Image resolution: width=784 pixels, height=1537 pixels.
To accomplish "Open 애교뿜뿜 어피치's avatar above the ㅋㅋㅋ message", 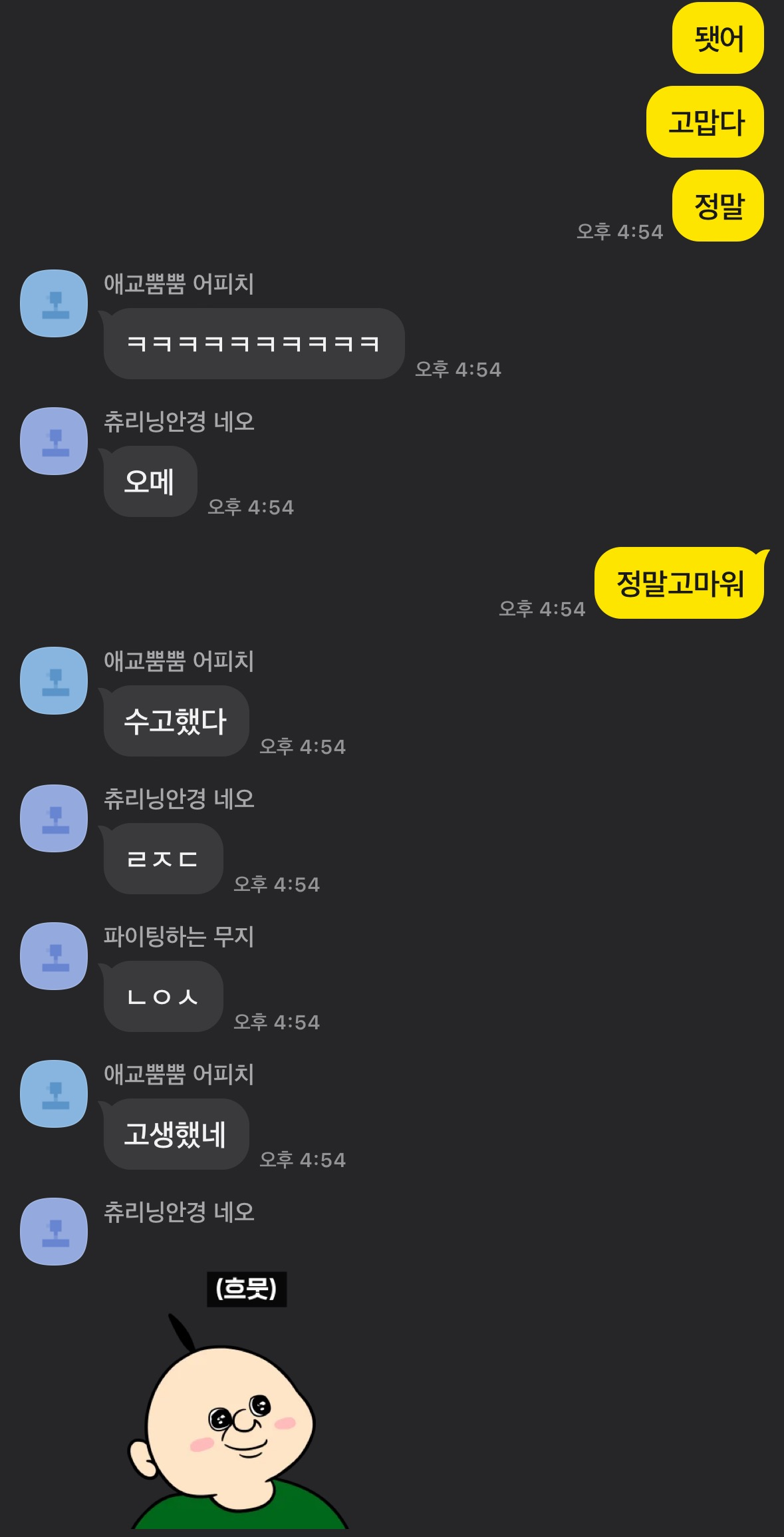I will point(54,303).
